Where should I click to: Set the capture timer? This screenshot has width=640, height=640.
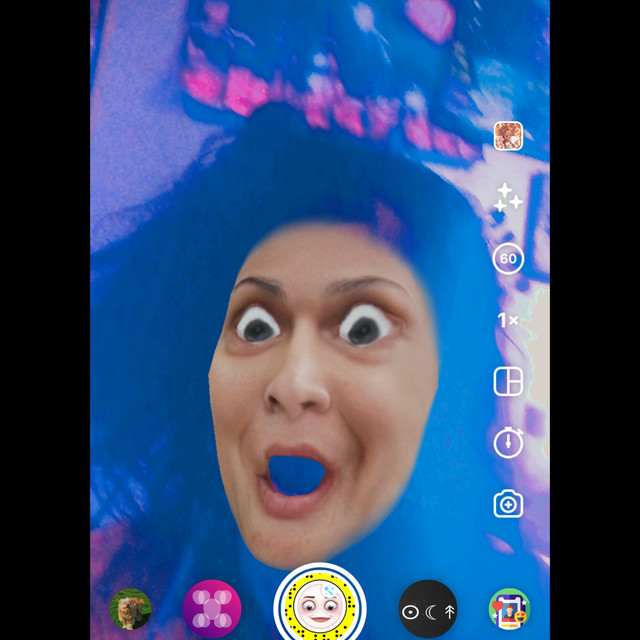coord(508,442)
